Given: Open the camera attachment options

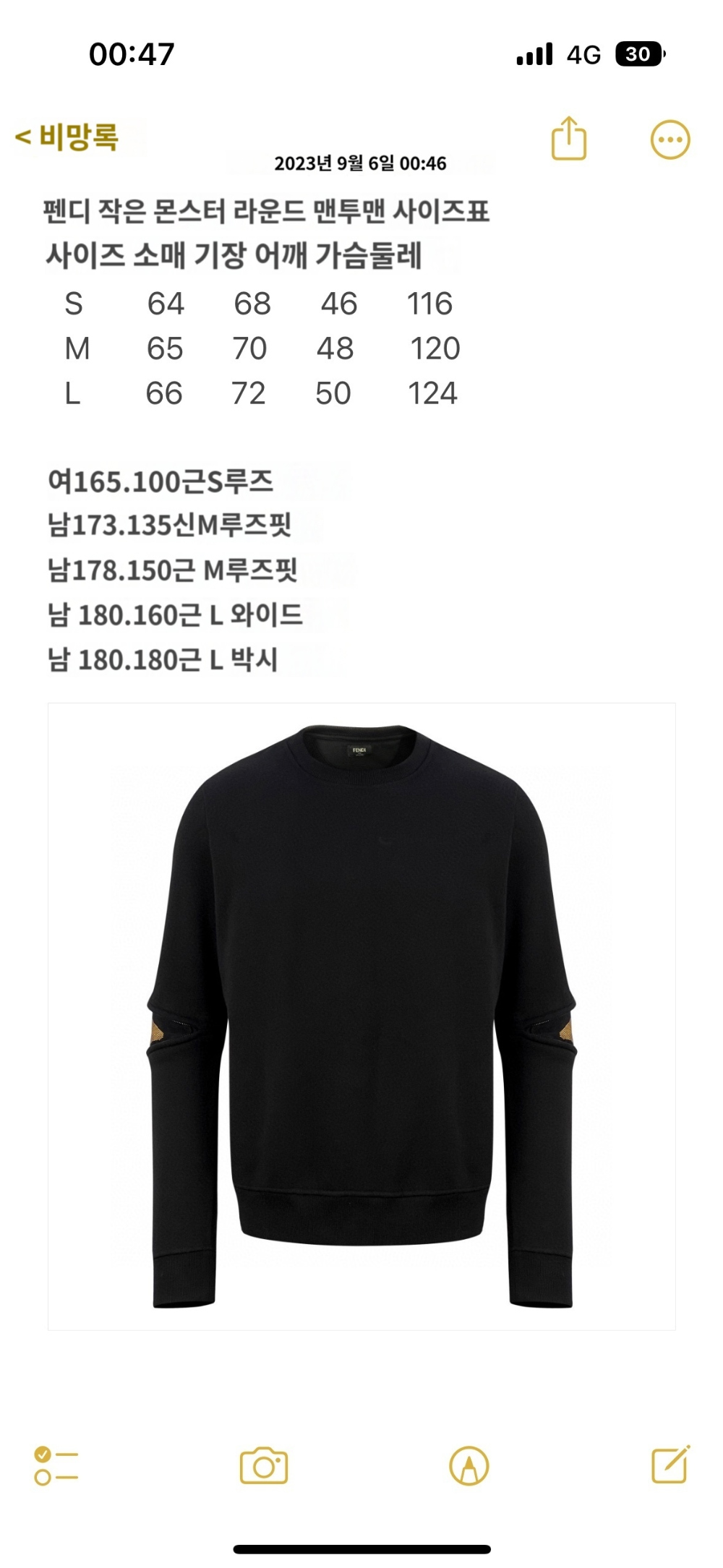Looking at the screenshot, I should click(x=264, y=1466).
